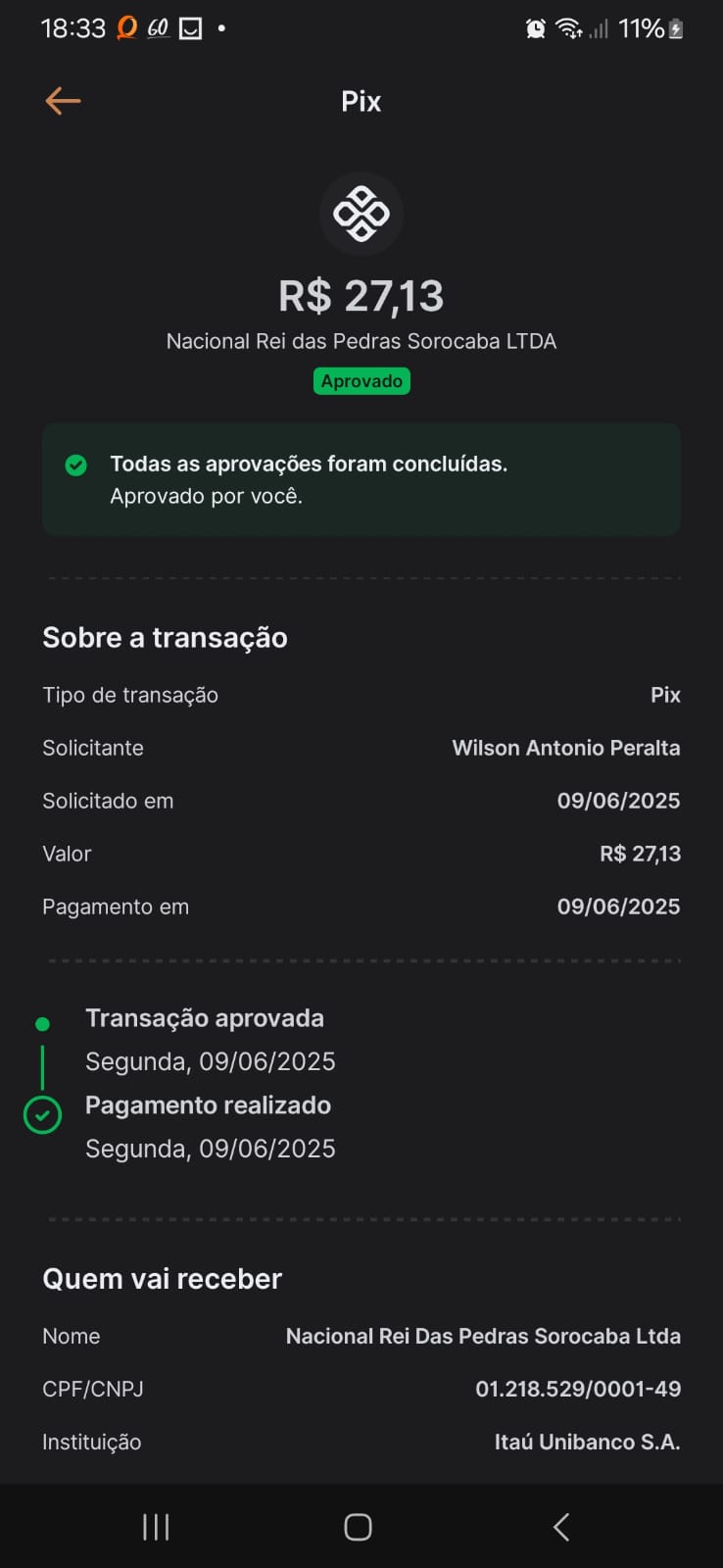Open the Sobre a transação section
This screenshot has width=723, height=1568.
(x=165, y=637)
